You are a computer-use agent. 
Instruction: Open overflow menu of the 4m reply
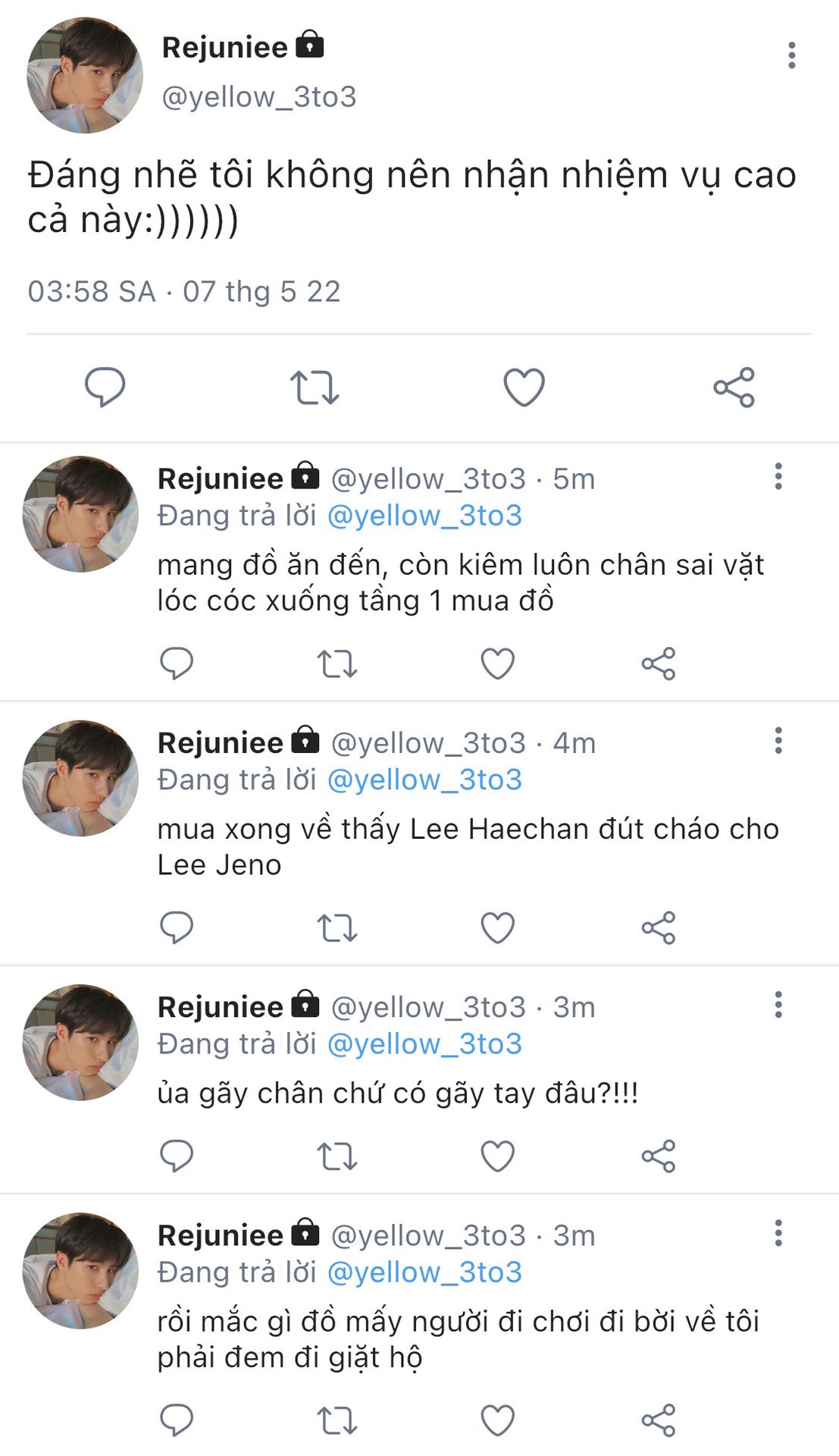click(x=778, y=740)
